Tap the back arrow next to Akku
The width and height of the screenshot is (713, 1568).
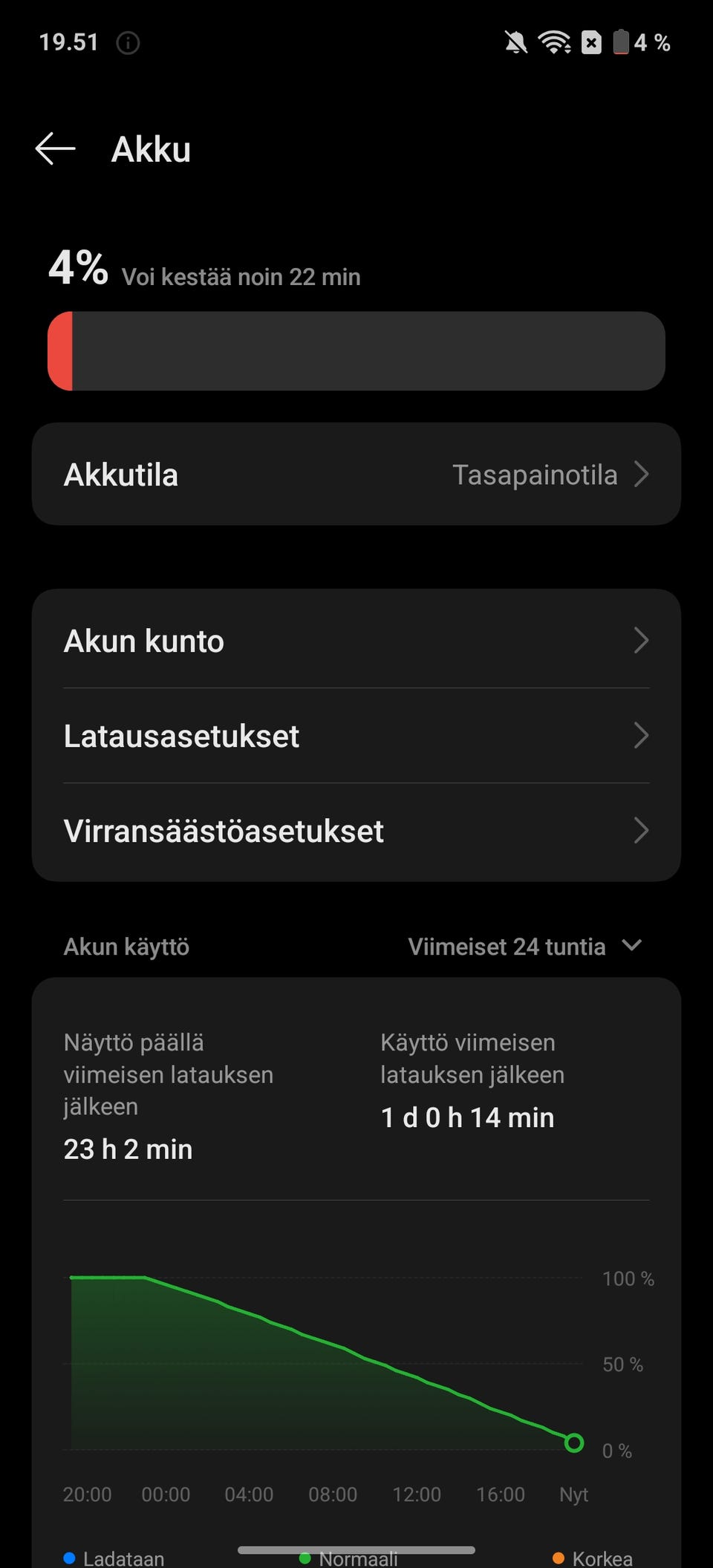point(54,148)
